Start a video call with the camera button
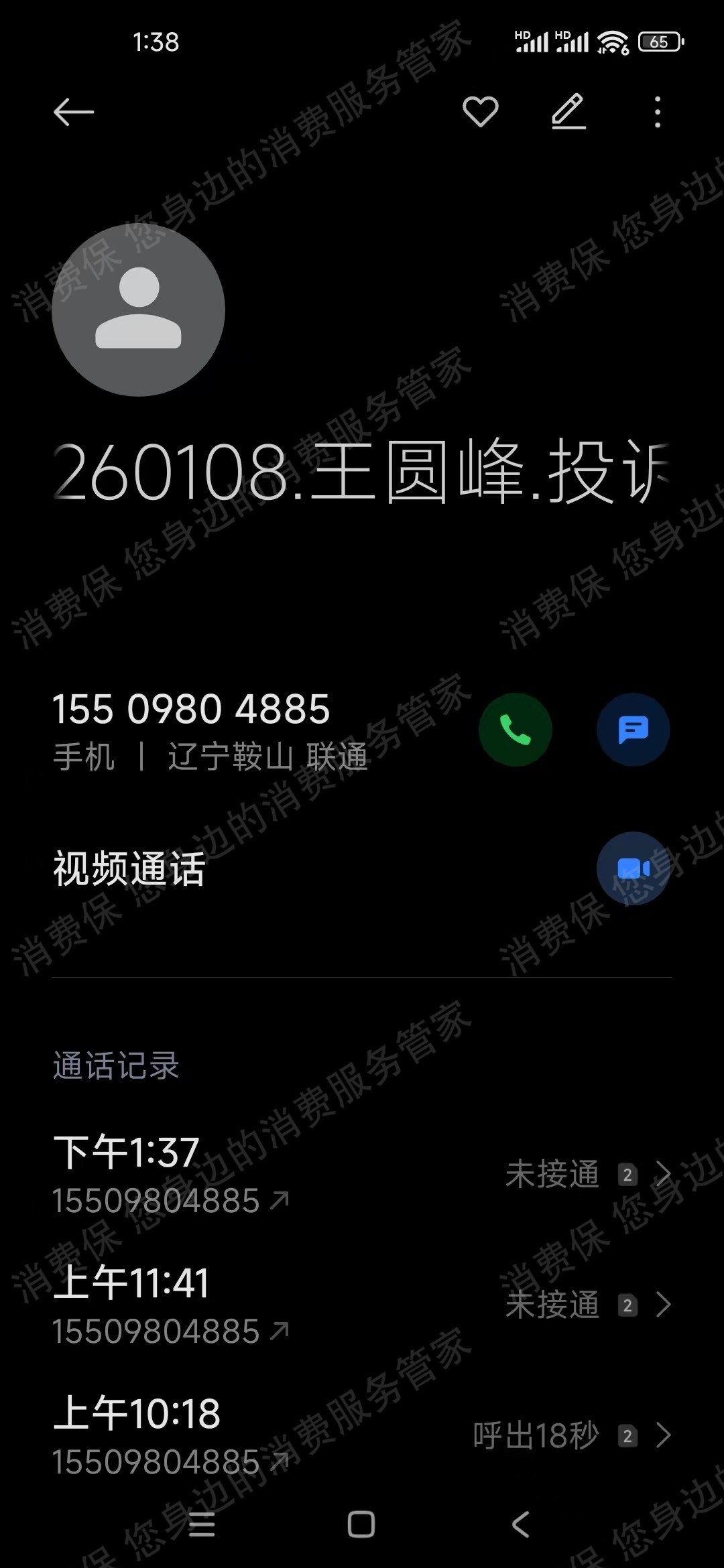The image size is (724, 1568). click(633, 868)
